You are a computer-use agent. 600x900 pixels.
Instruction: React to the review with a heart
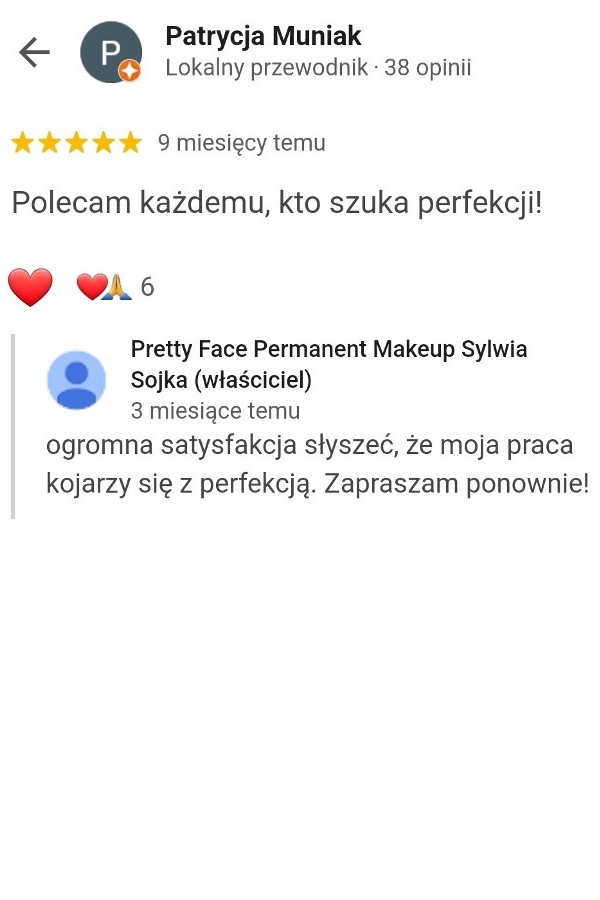click(x=30, y=288)
